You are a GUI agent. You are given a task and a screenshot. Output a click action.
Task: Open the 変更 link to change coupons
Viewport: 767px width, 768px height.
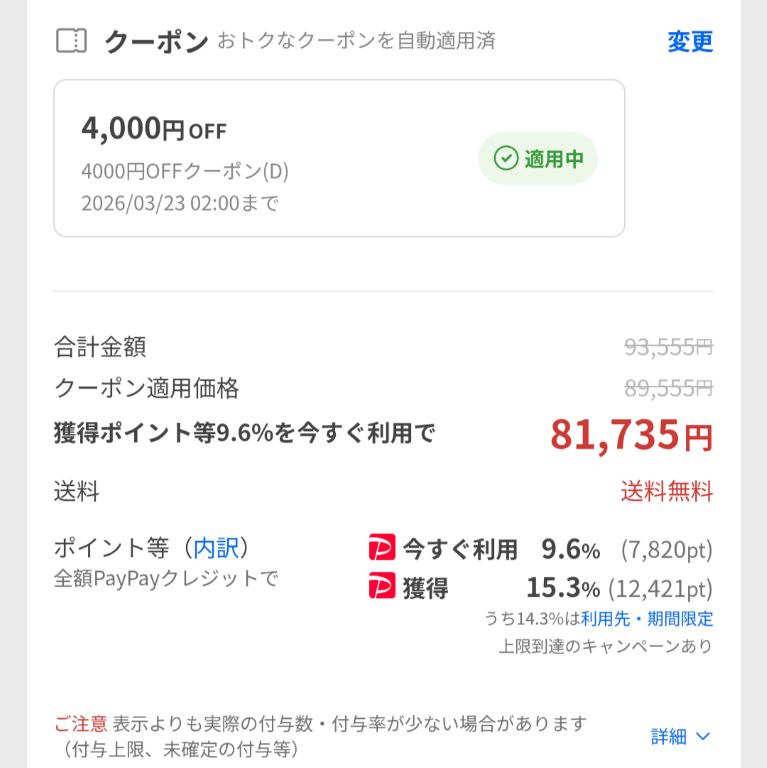[688, 41]
